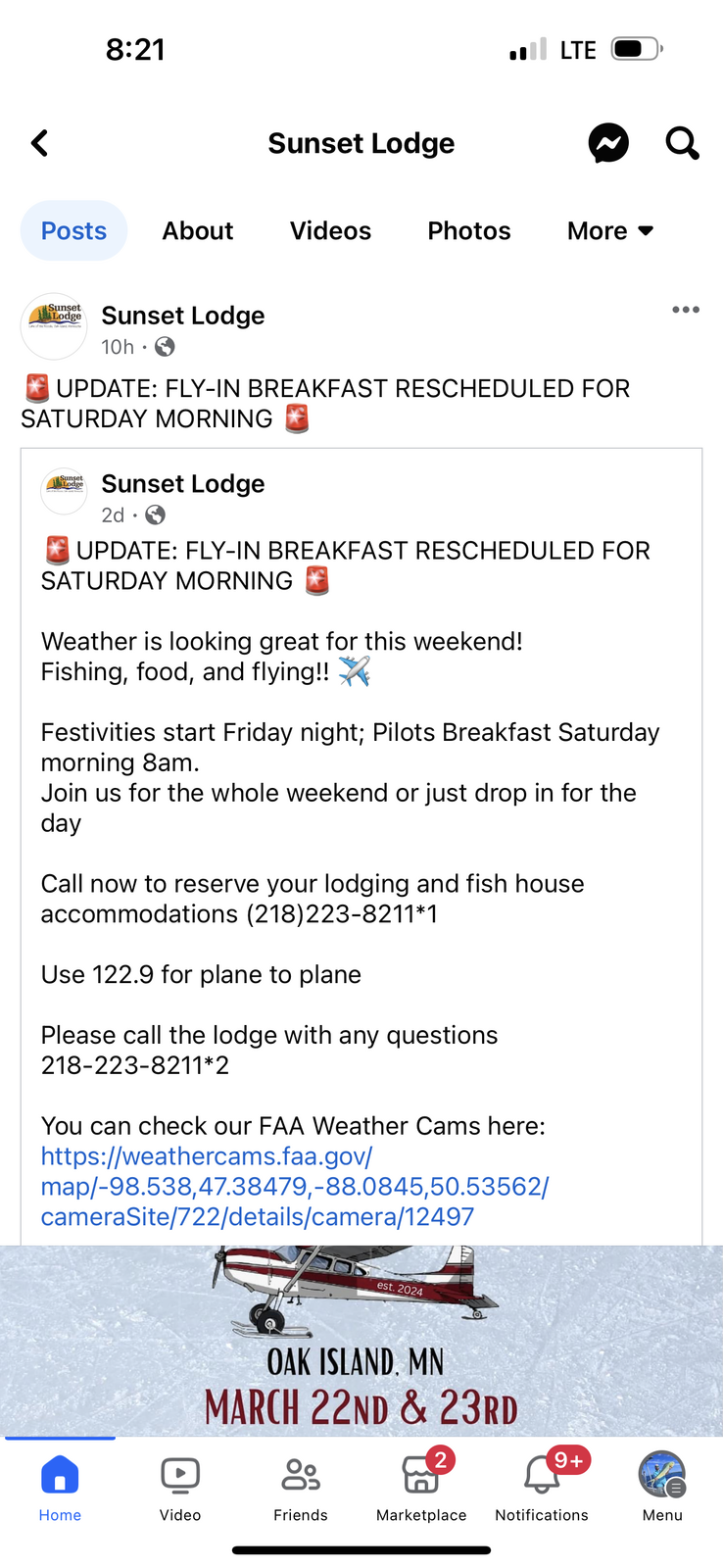Viewport: 723px width, 1568px height.
Task: Search within the Sunset Lodge page
Action: coord(682,143)
